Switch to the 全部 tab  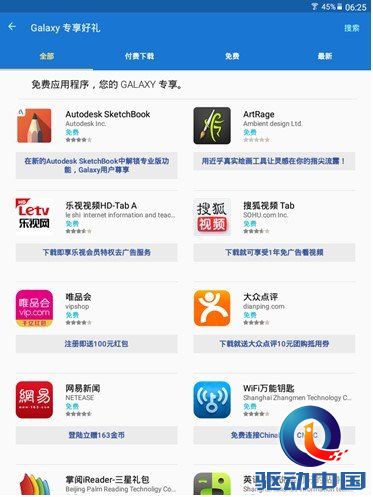(47, 56)
